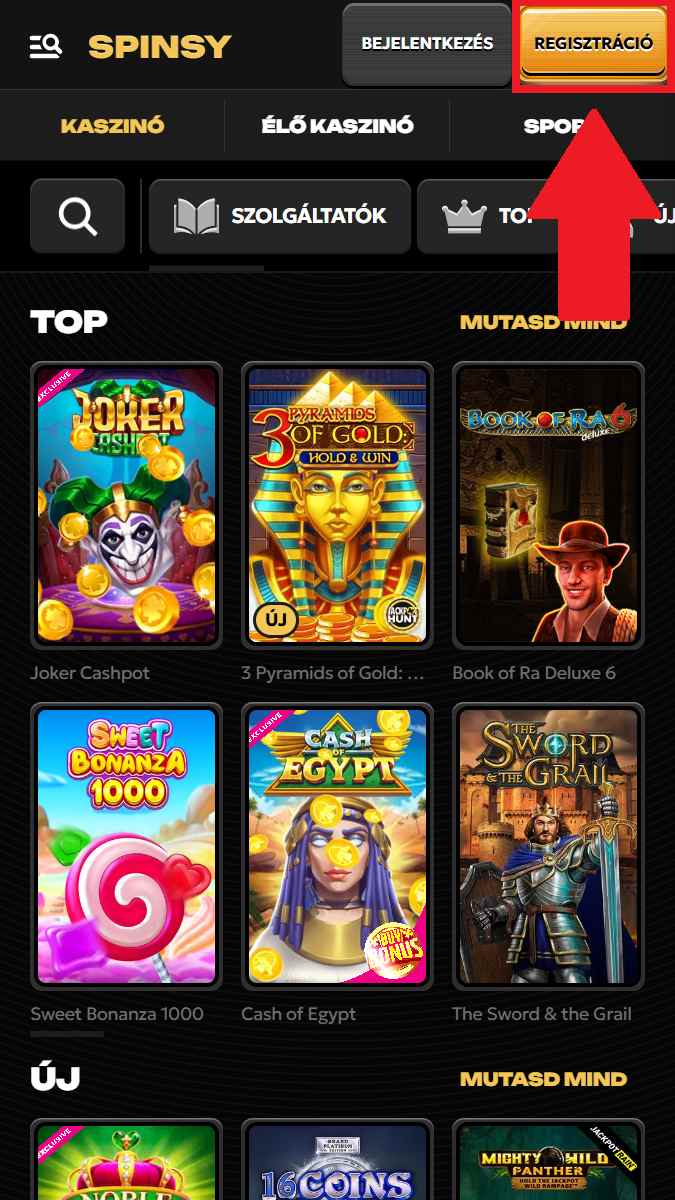Switch to the Kaszinó tab
The width and height of the screenshot is (675, 1200).
point(112,126)
